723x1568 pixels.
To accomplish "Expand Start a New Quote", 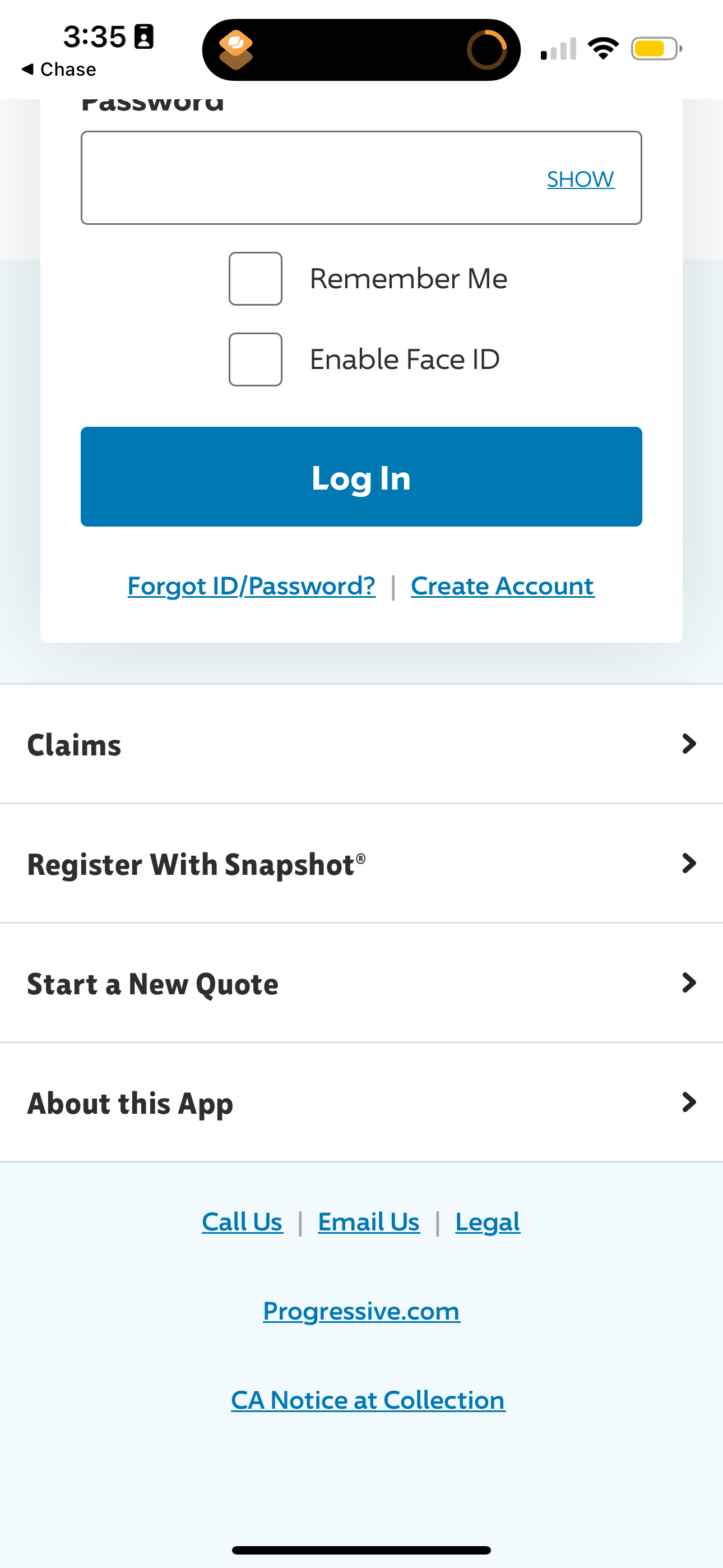I will pos(361,983).
